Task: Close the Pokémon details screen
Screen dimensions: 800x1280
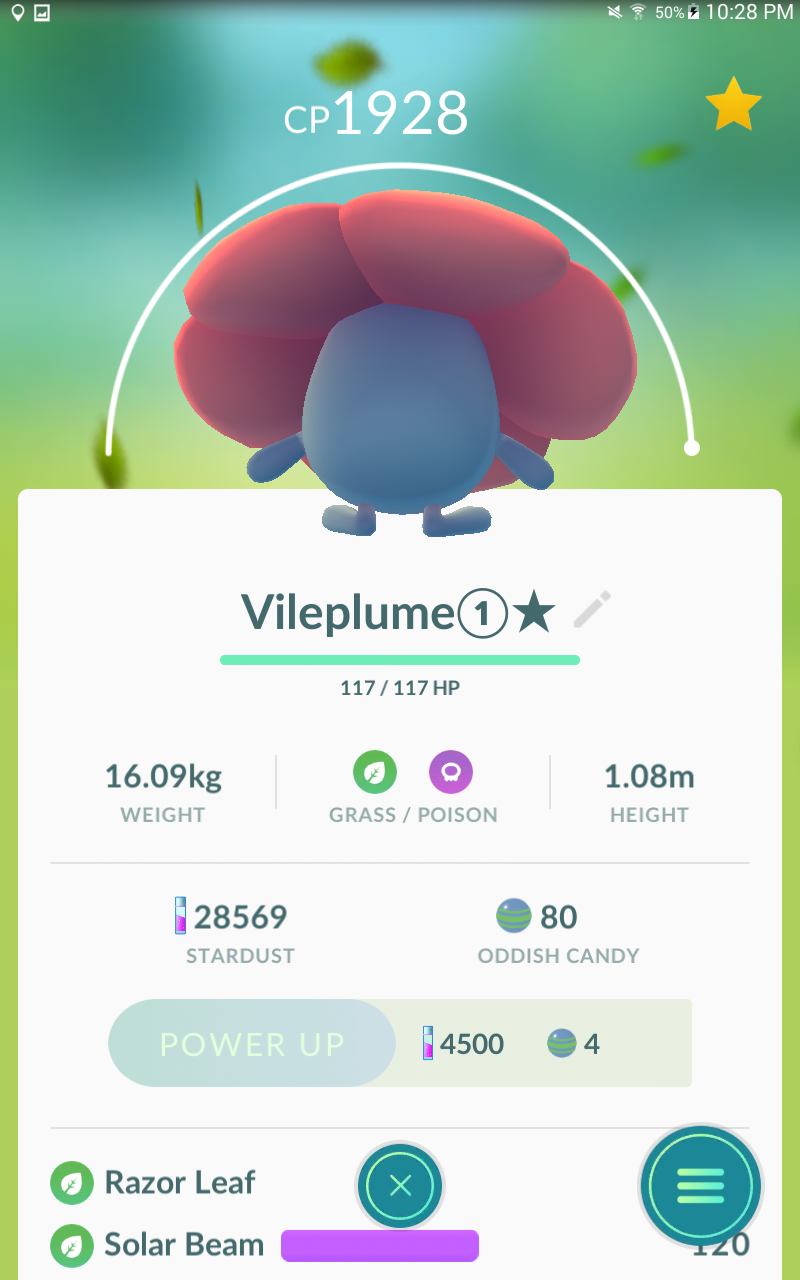Action: [400, 1187]
